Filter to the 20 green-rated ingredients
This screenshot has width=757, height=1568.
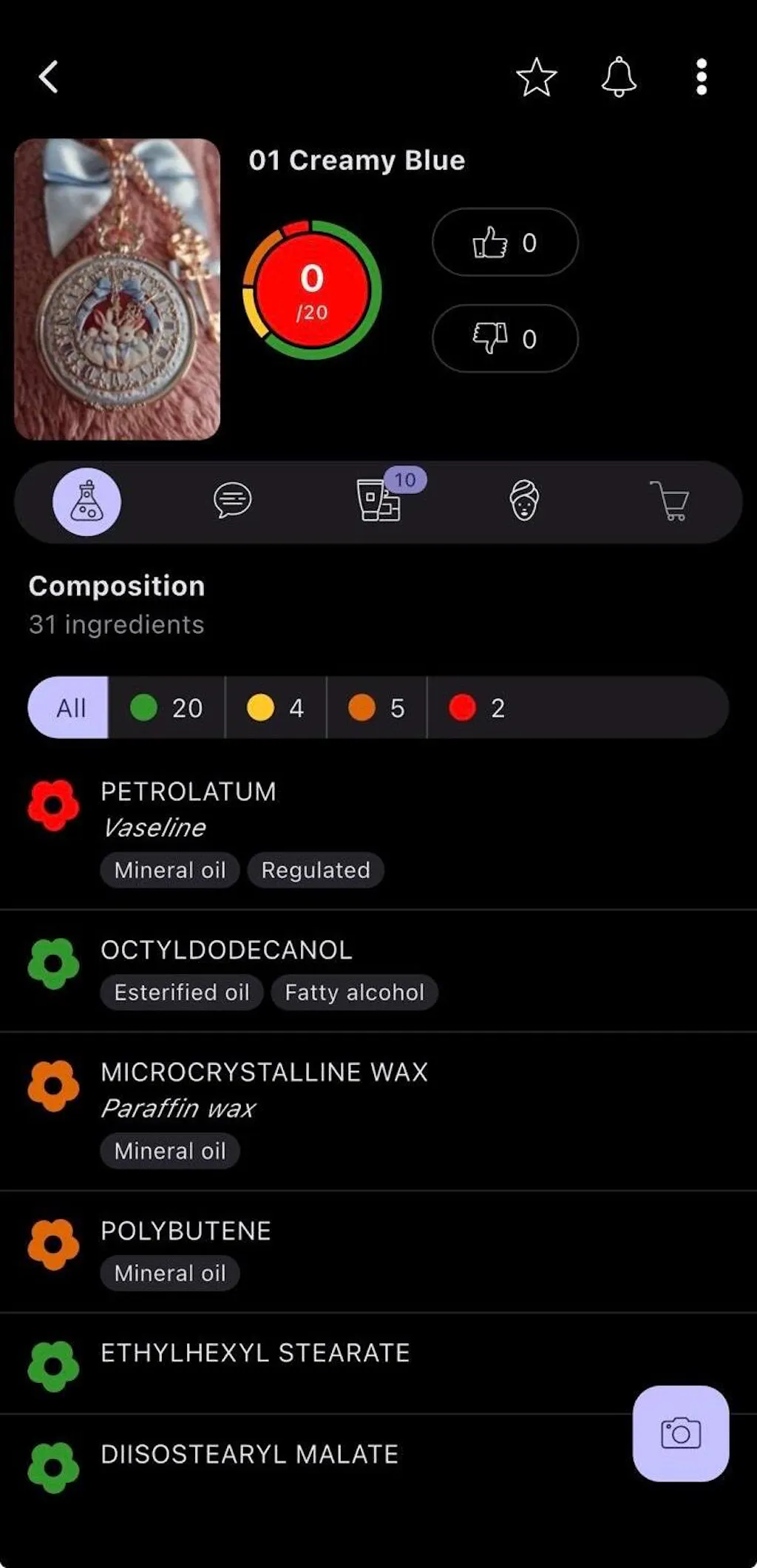167,708
